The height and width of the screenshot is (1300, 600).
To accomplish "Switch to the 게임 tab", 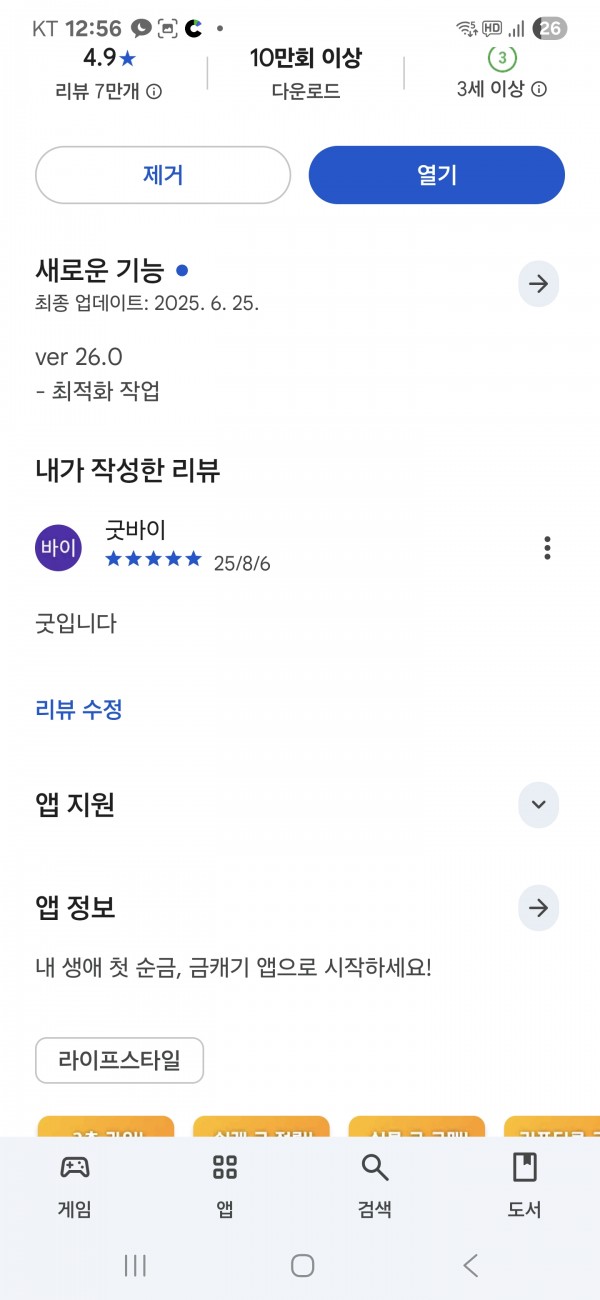I will pos(75,1185).
